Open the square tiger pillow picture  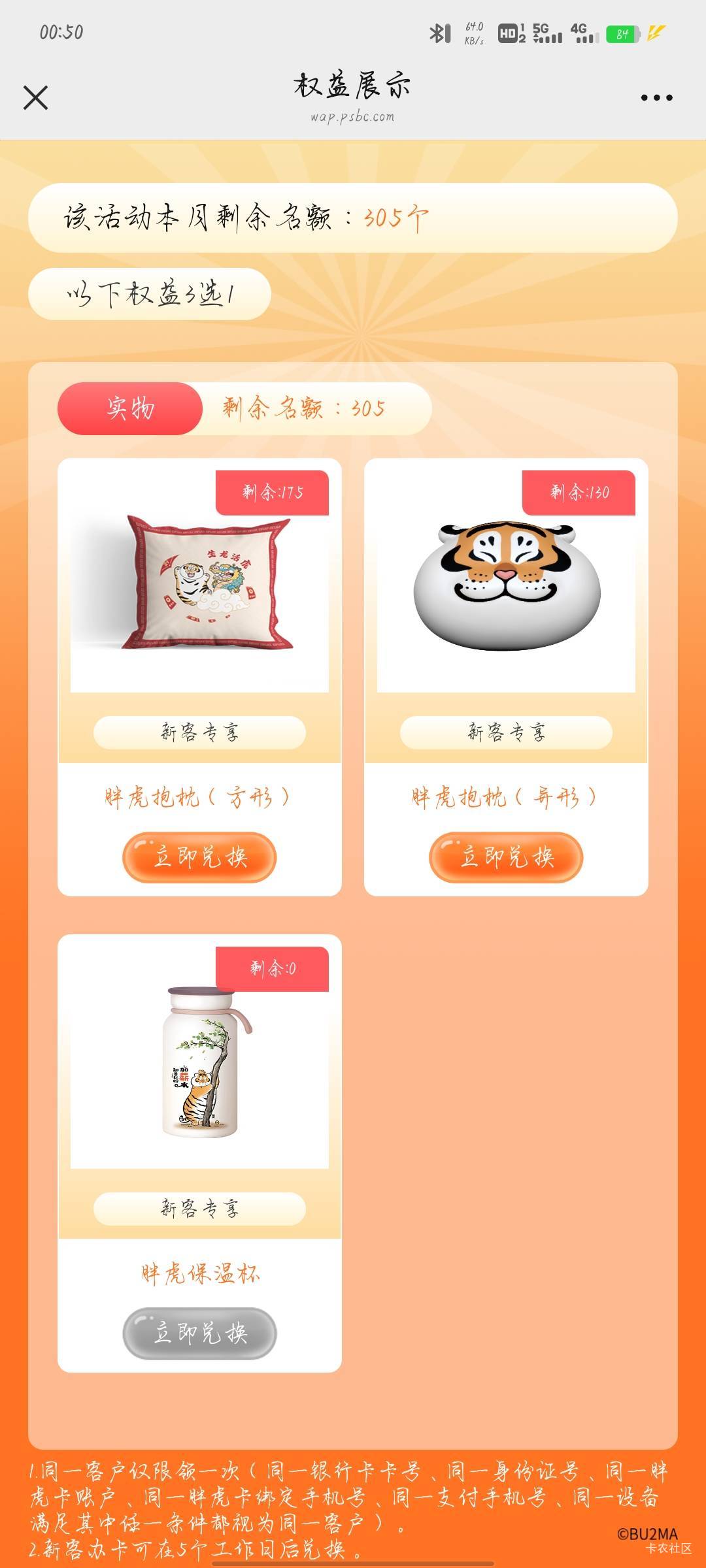[x=199, y=581]
